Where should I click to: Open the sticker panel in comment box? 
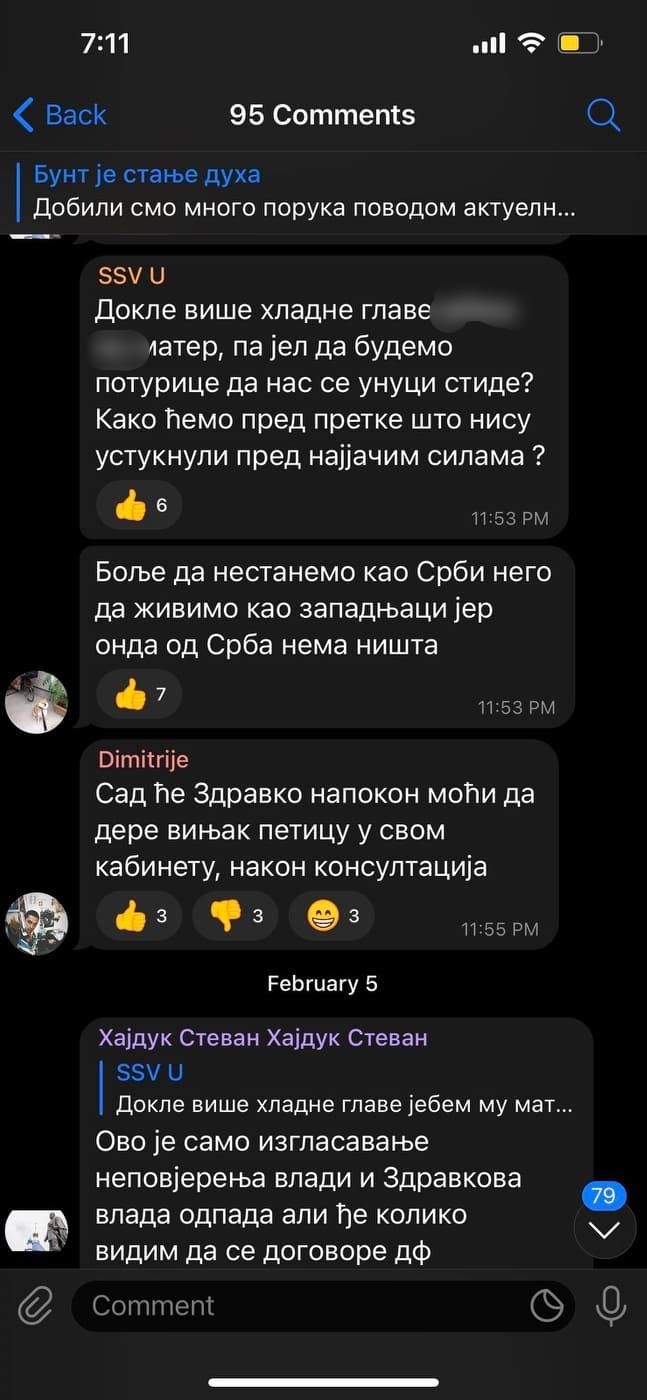[x=547, y=1305]
